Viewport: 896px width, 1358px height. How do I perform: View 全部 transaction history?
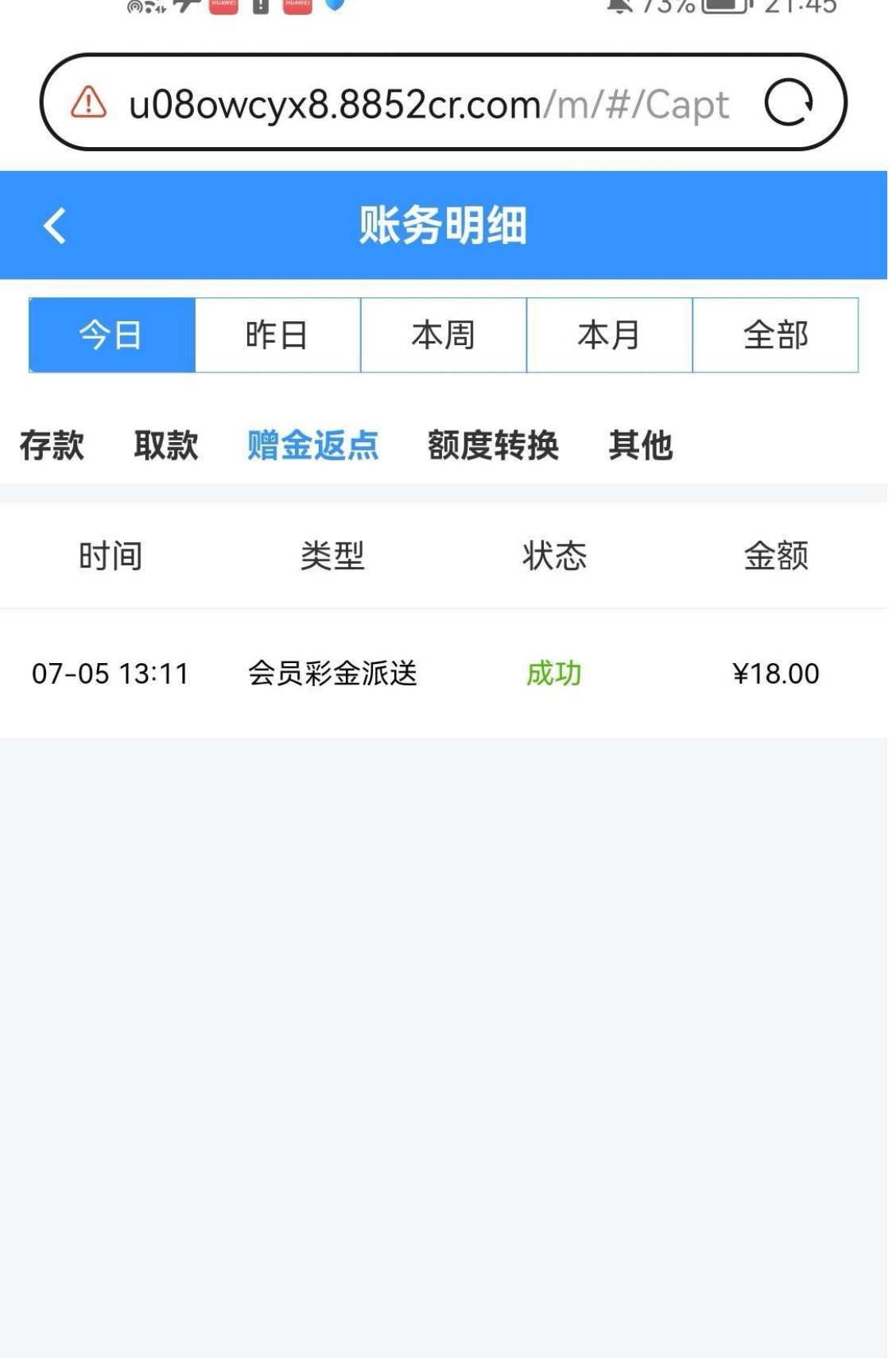[x=775, y=335]
